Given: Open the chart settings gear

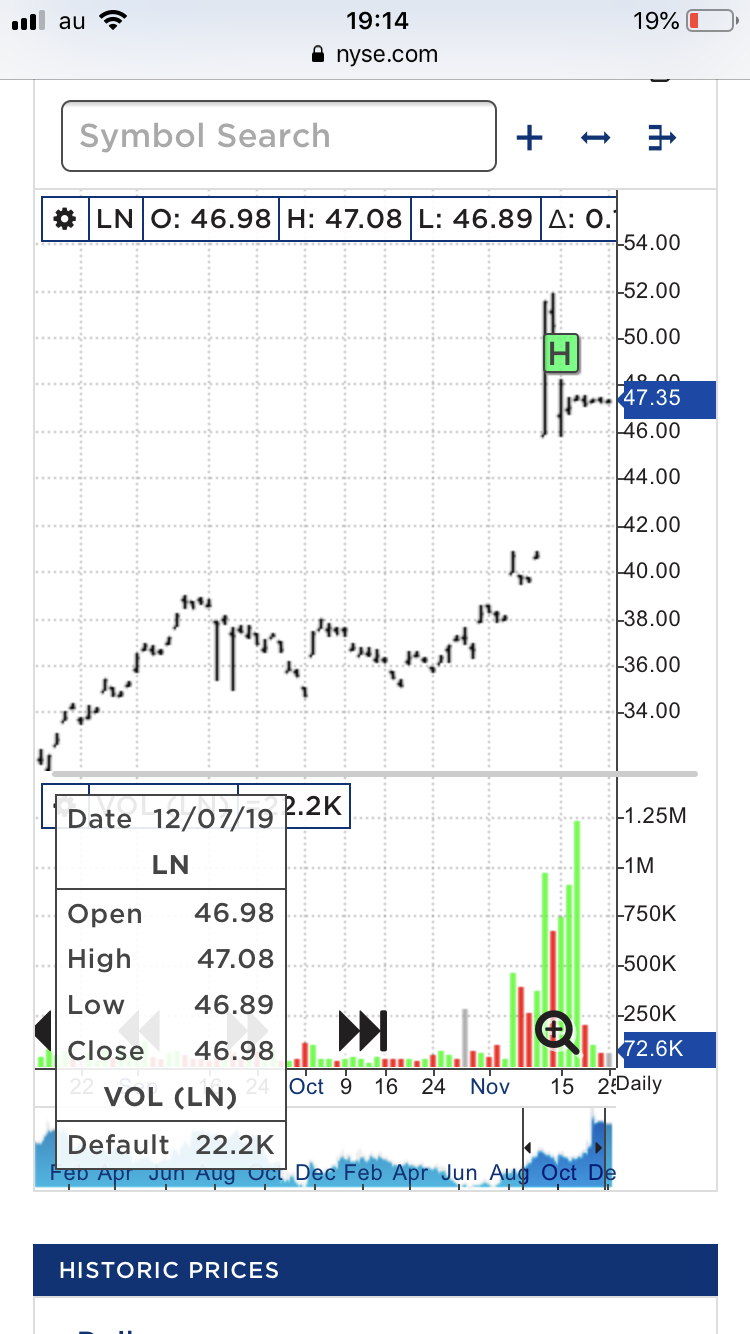Looking at the screenshot, I should click(x=65, y=218).
